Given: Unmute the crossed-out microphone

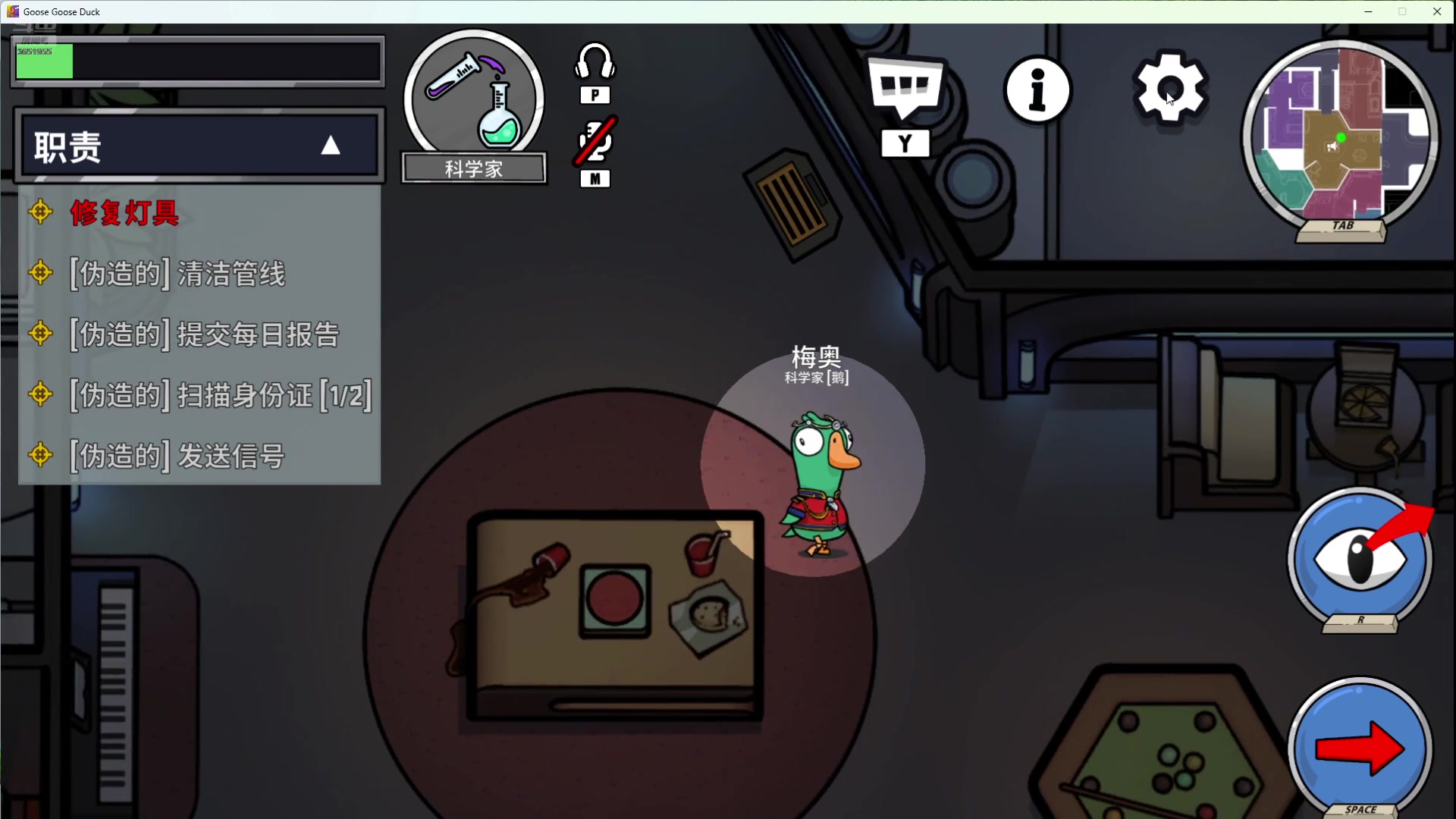Looking at the screenshot, I should (595, 143).
